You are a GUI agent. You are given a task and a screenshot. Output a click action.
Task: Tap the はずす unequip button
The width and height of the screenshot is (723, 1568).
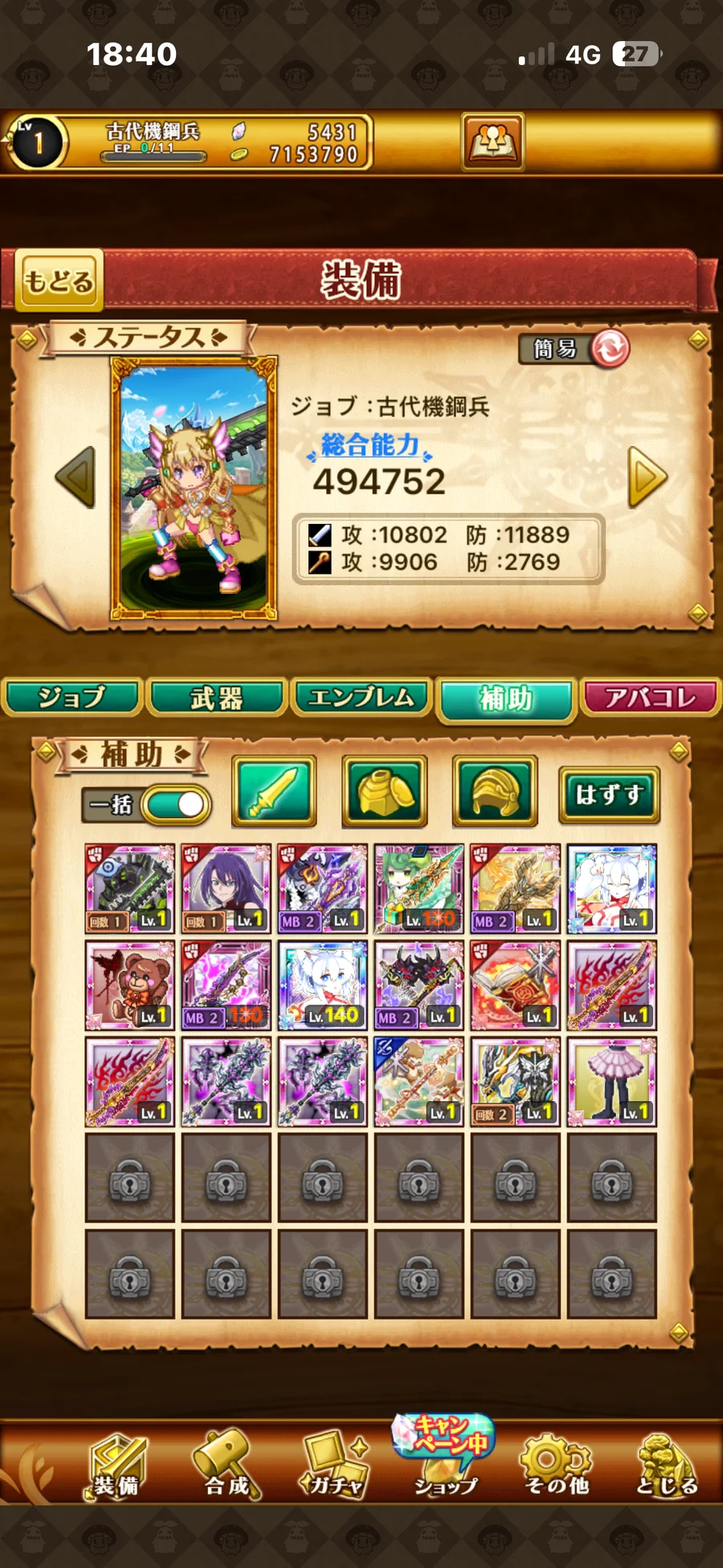tap(609, 795)
